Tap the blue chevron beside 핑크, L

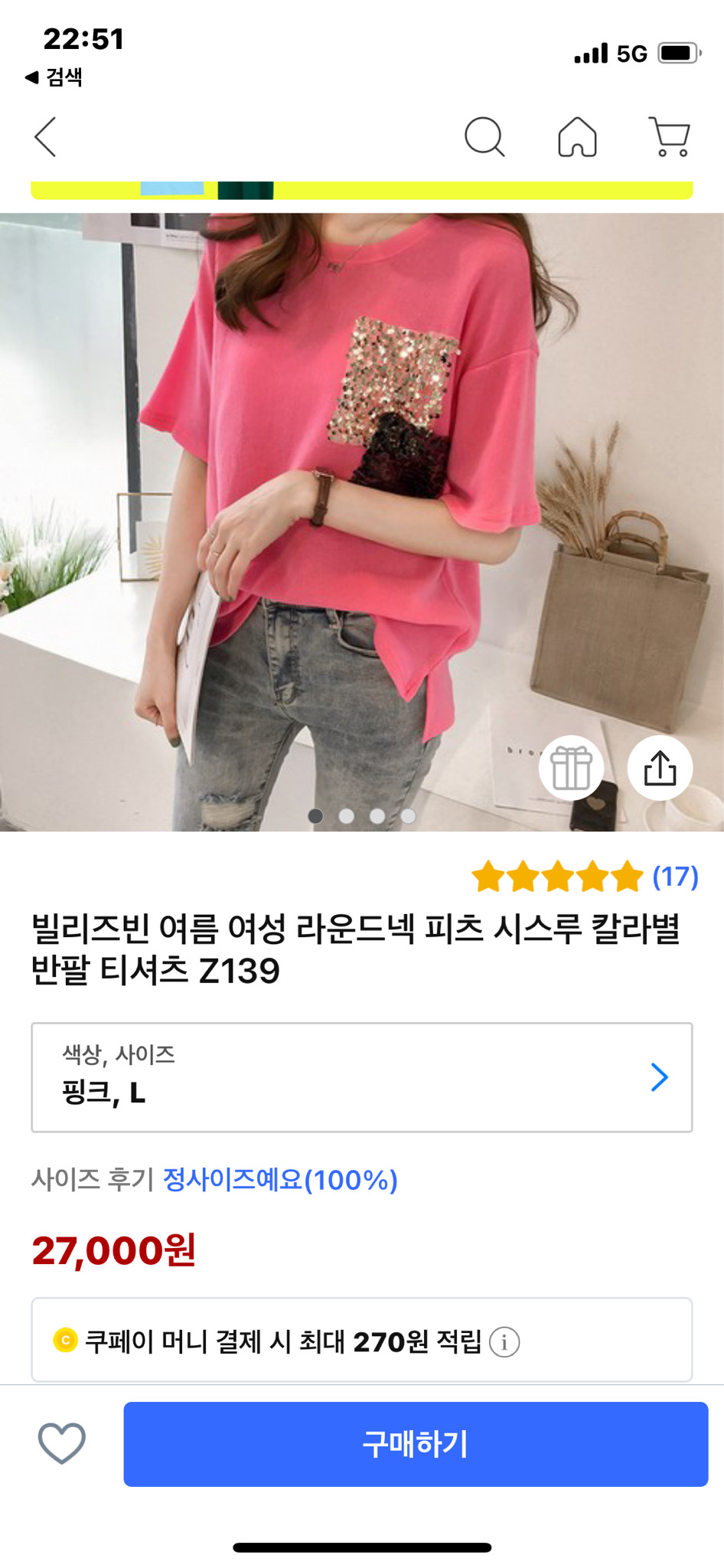click(x=660, y=1076)
